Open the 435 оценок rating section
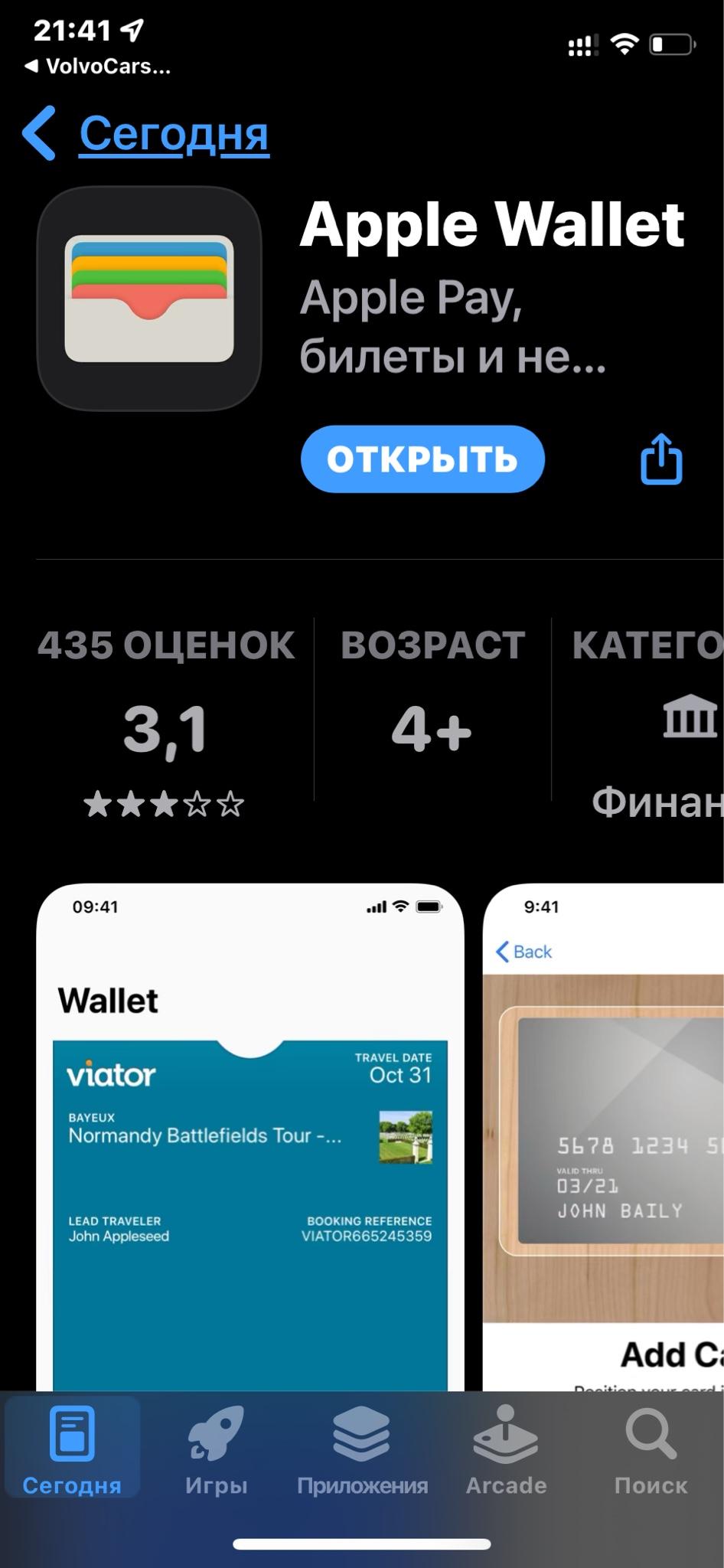This screenshot has width=724, height=1568. (165, 720)
